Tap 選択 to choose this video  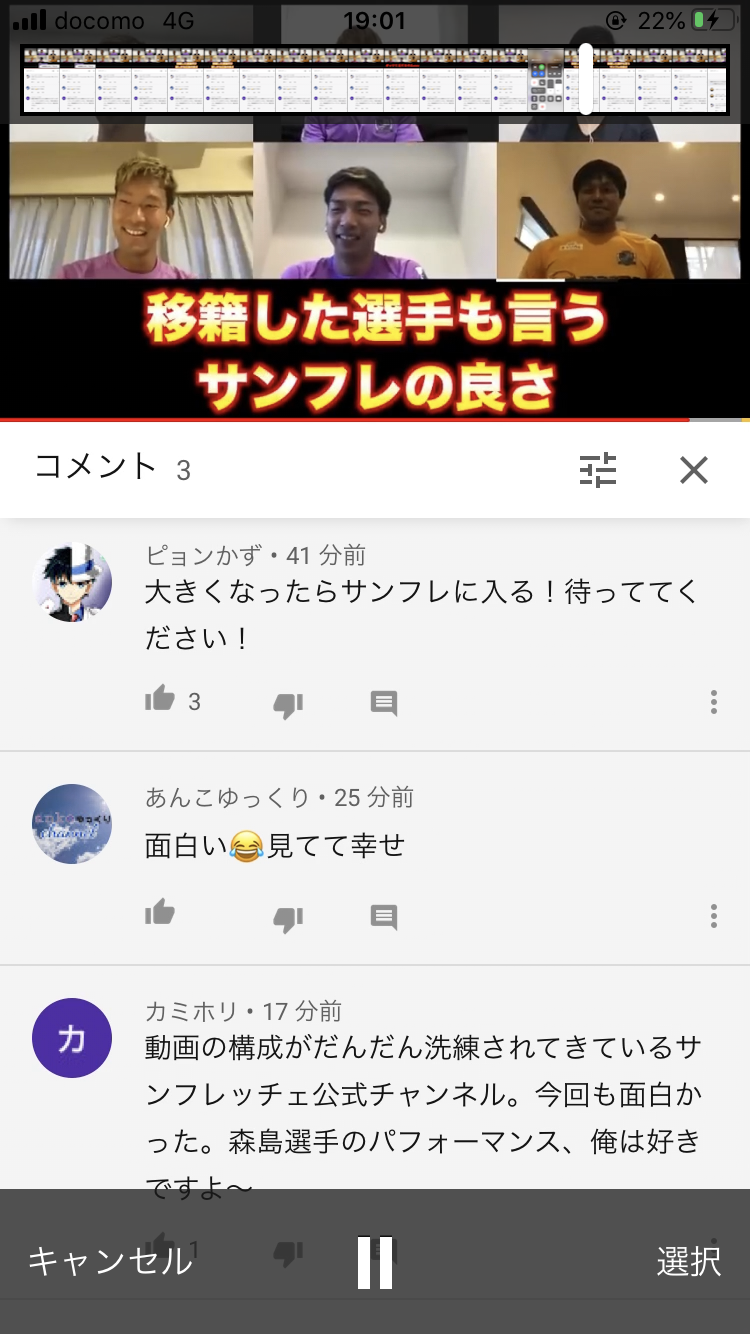tap(688, 1261)
